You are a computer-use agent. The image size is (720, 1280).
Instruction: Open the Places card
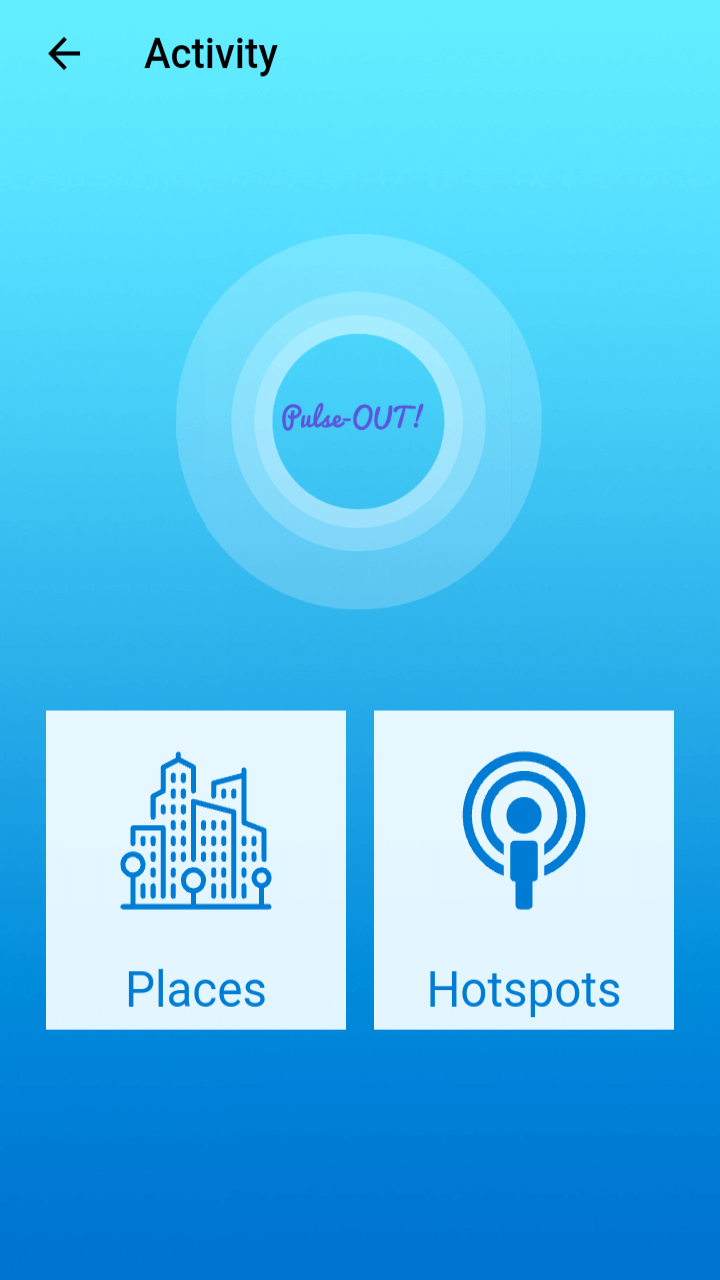coord(196,869)
